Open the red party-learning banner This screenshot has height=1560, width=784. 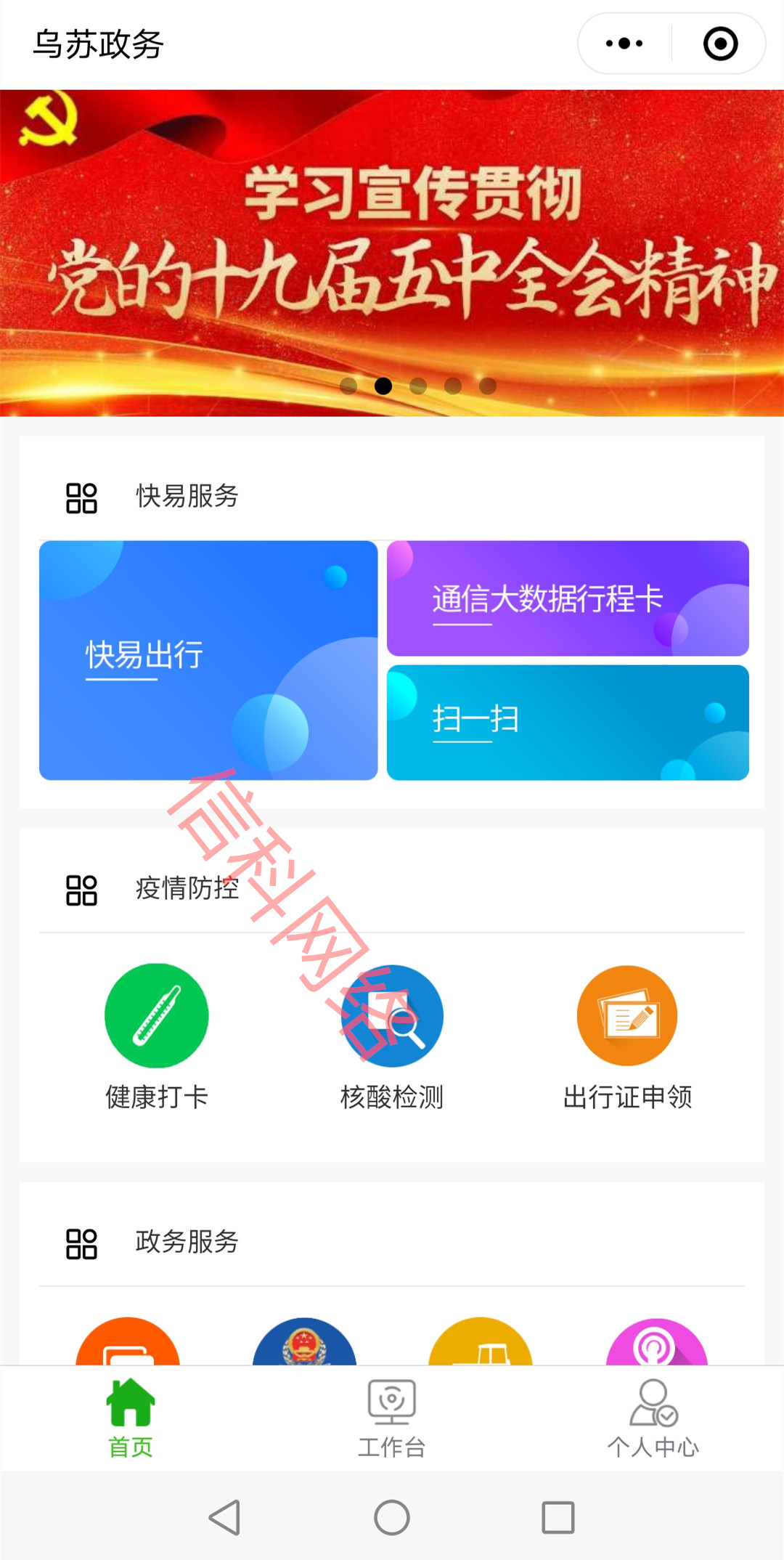click(392, 253)
